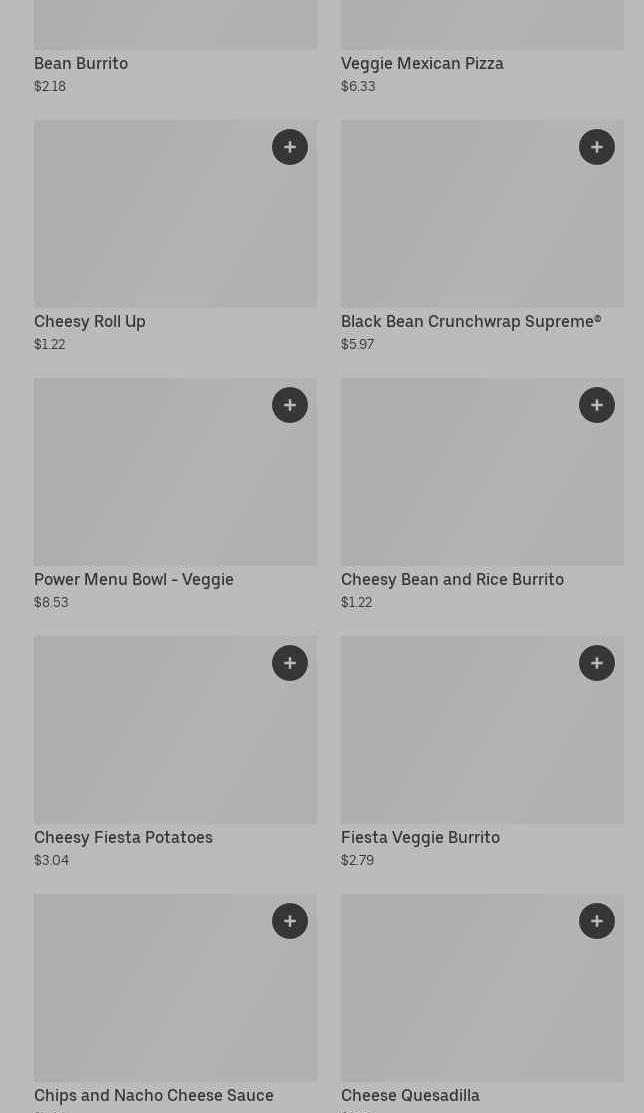The image size is (644, 1113).
Task: Open Cheesy Bean and Rice Burrito card
Action: [460, 485]
